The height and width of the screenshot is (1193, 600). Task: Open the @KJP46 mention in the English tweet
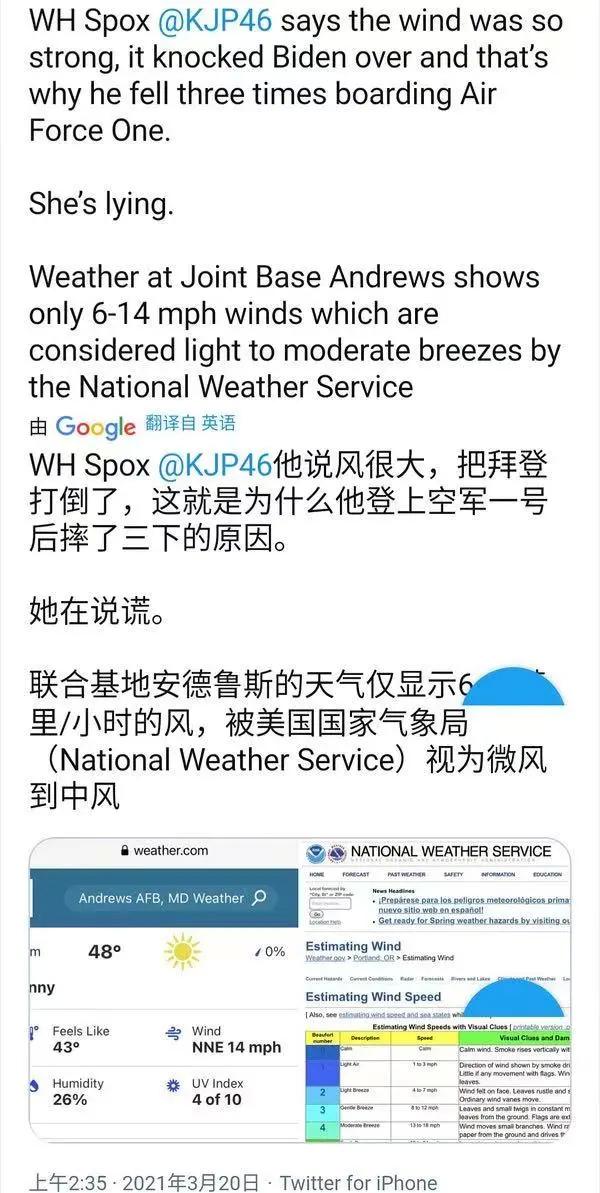[x=214, y=21]
